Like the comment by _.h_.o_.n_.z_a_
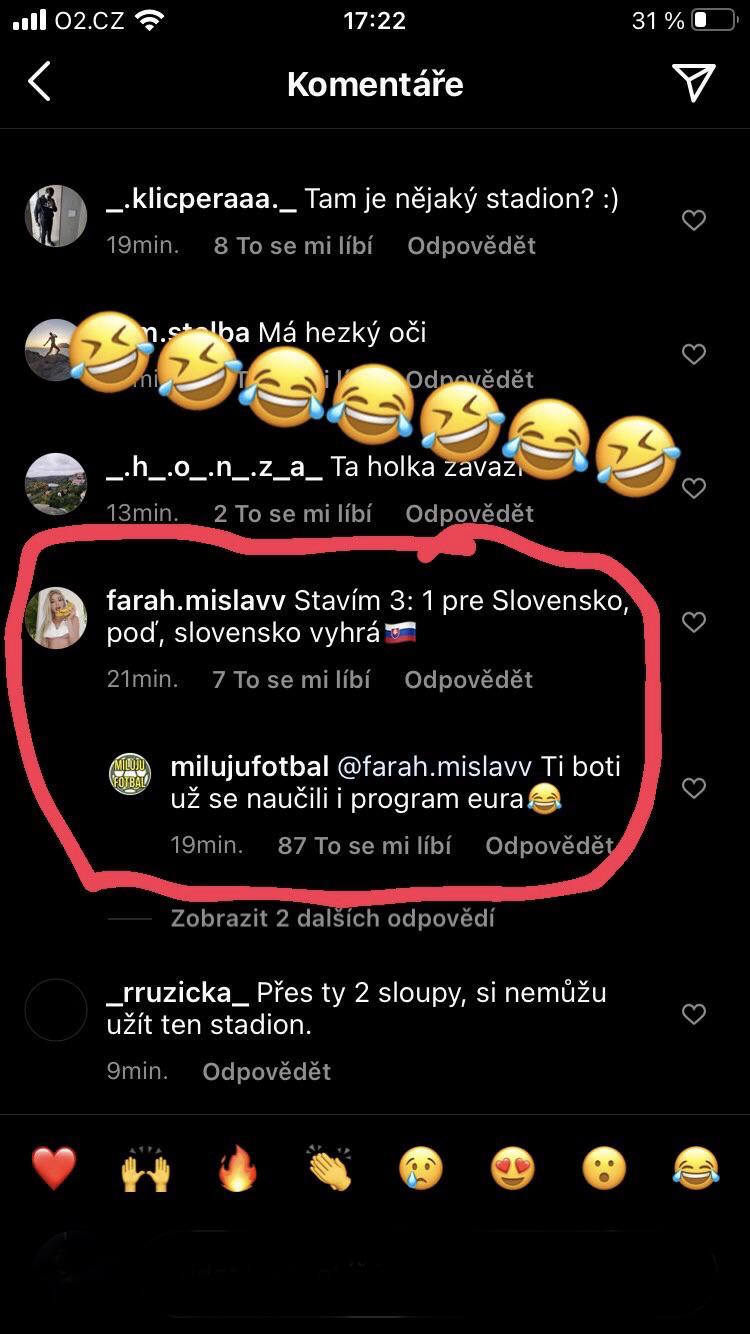The image size is (750, 1334). coord(694,488)
